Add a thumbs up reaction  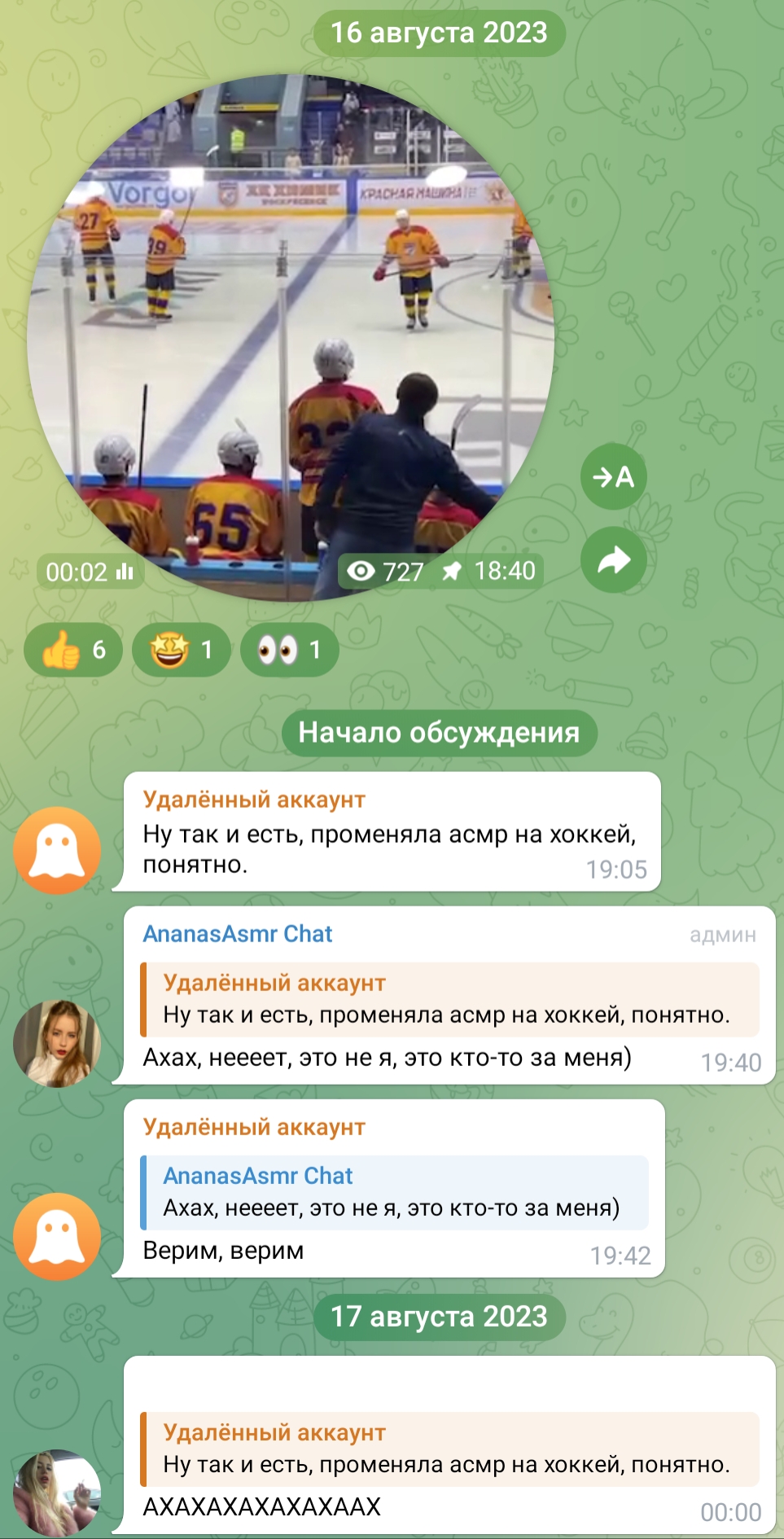[x=73, y=650]
